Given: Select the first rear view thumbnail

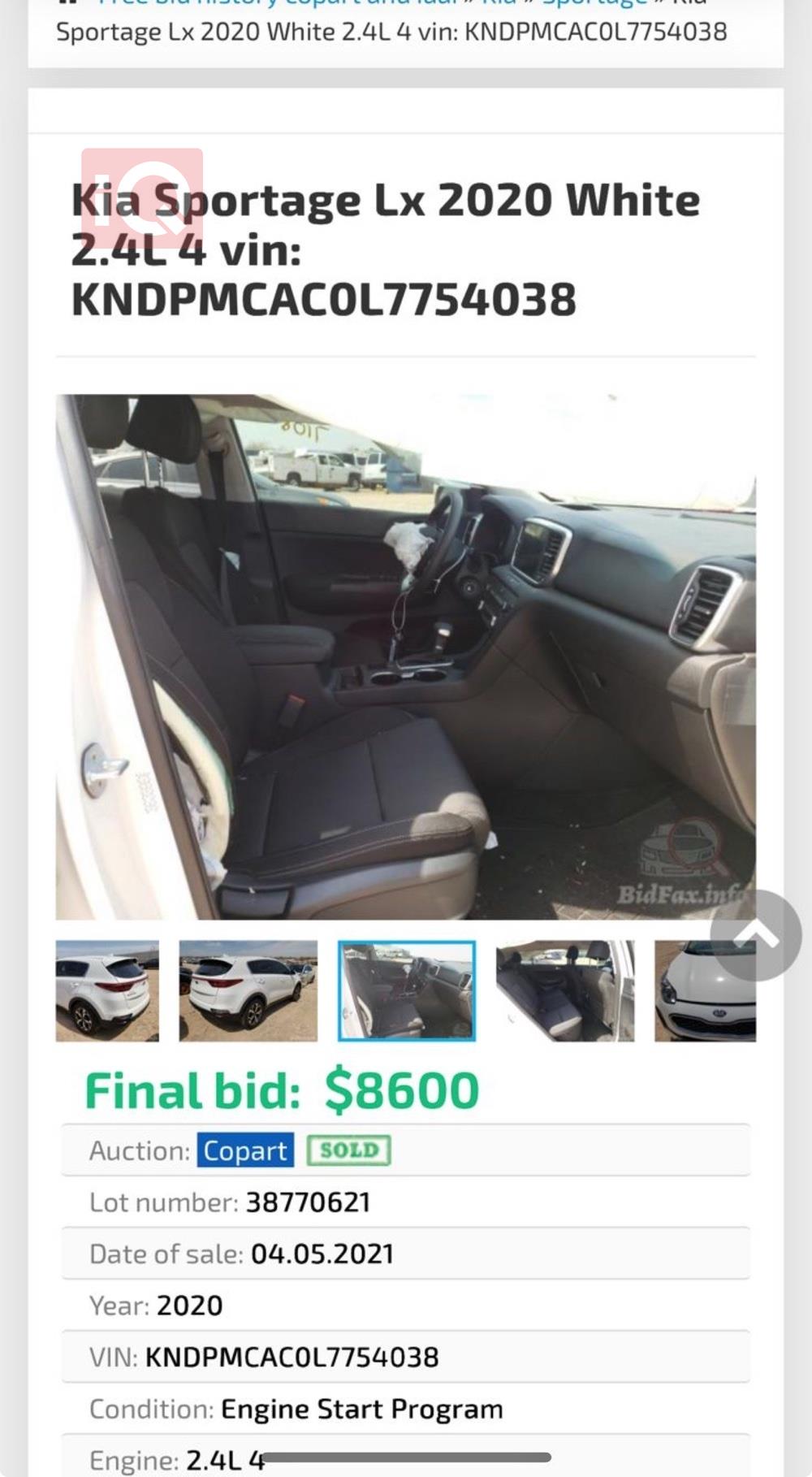Looking at the screenshot, I should pyautogui.click(x=107, y=990).
